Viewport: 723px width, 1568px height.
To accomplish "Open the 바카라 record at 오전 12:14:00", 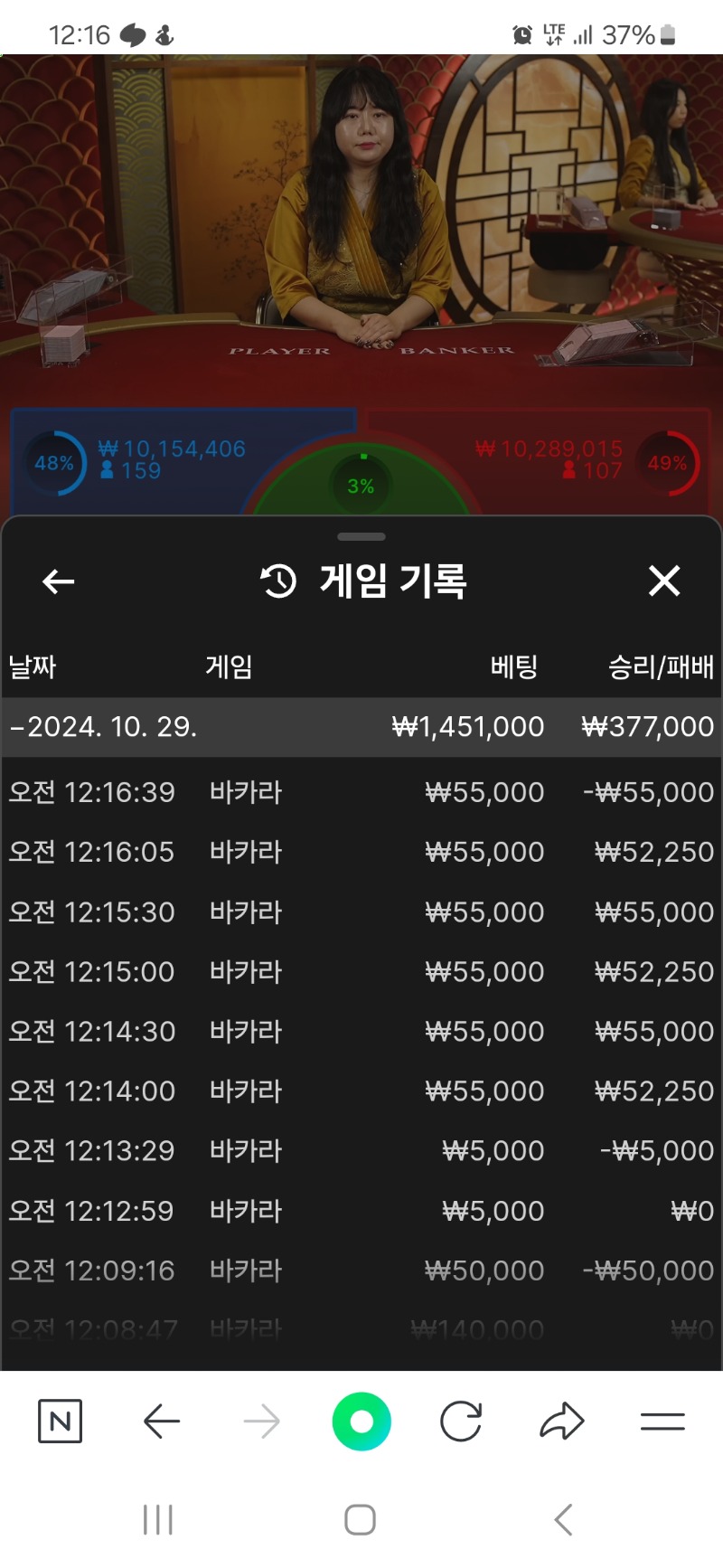I will [x=361, y=1091].
